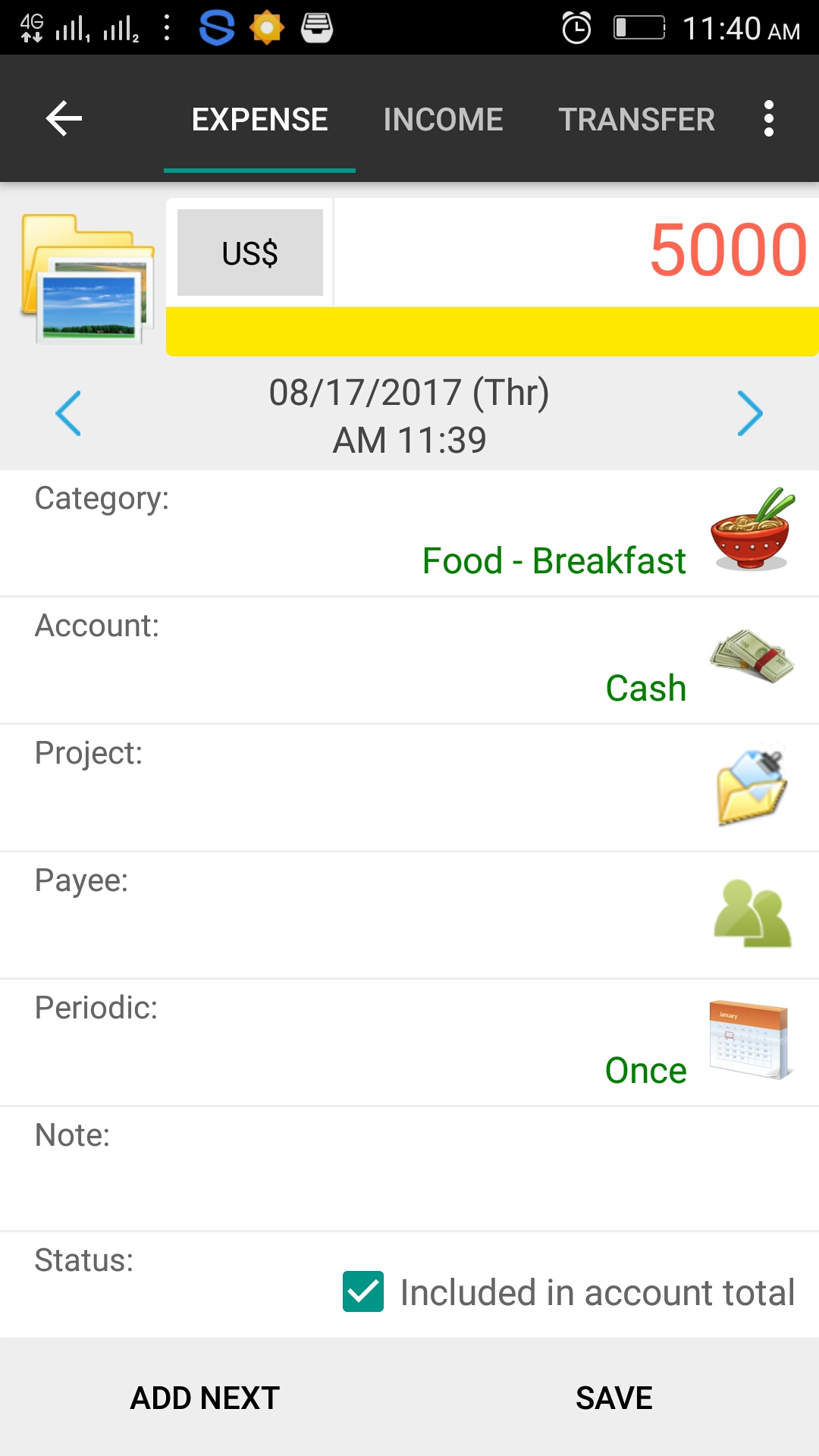Open the overflow menu

click(769, 119)
